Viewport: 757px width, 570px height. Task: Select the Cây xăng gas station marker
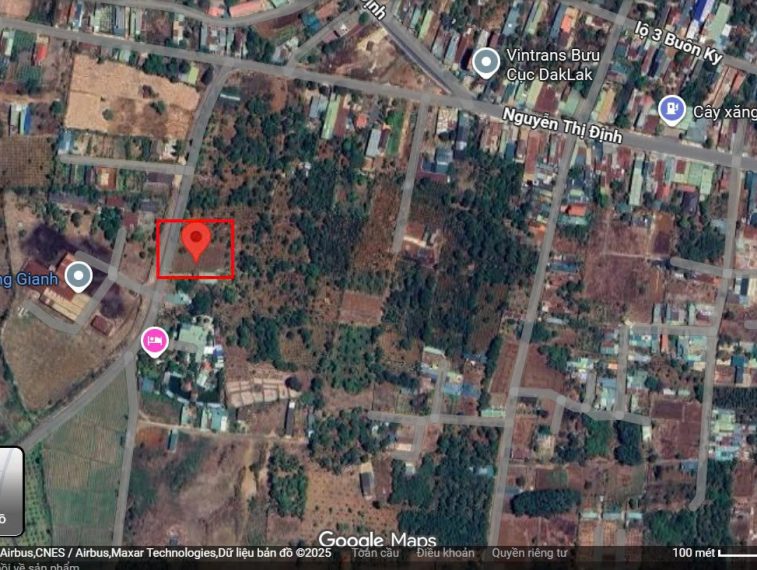672,107
